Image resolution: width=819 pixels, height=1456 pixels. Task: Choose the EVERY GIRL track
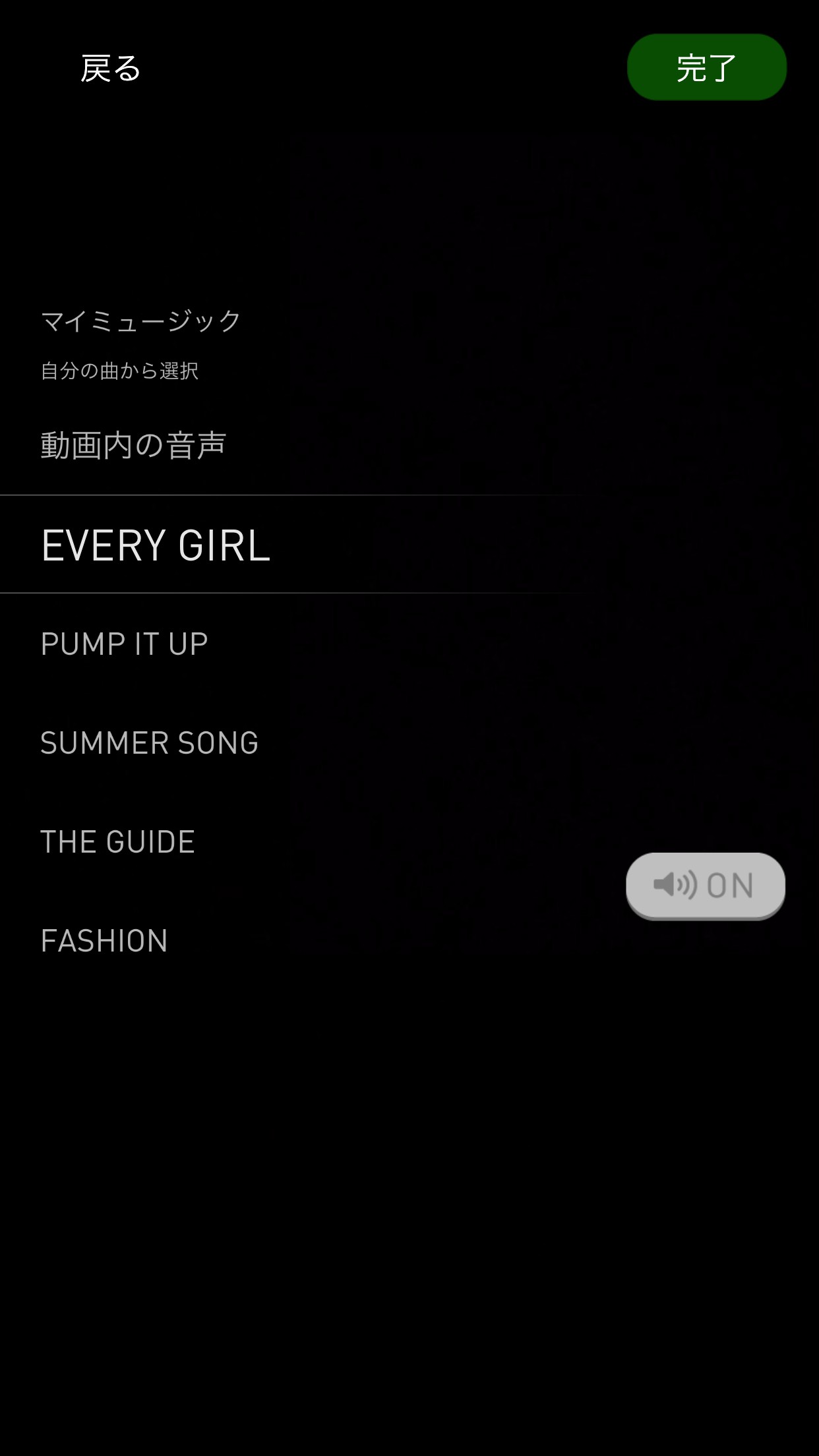[156, 545]
